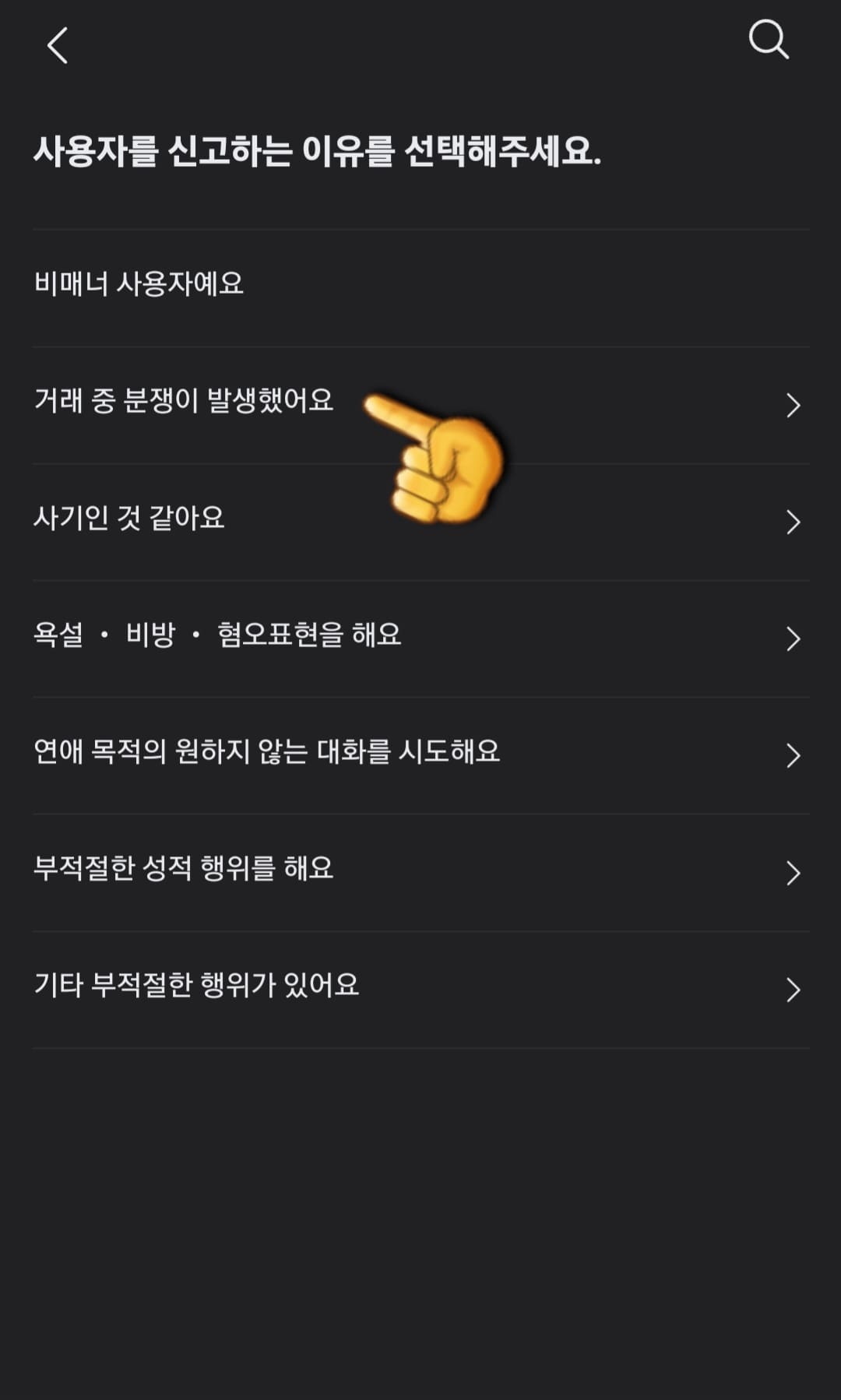Tap the last list divider line
This screenshot has height=1400, width=841.
420,1048
